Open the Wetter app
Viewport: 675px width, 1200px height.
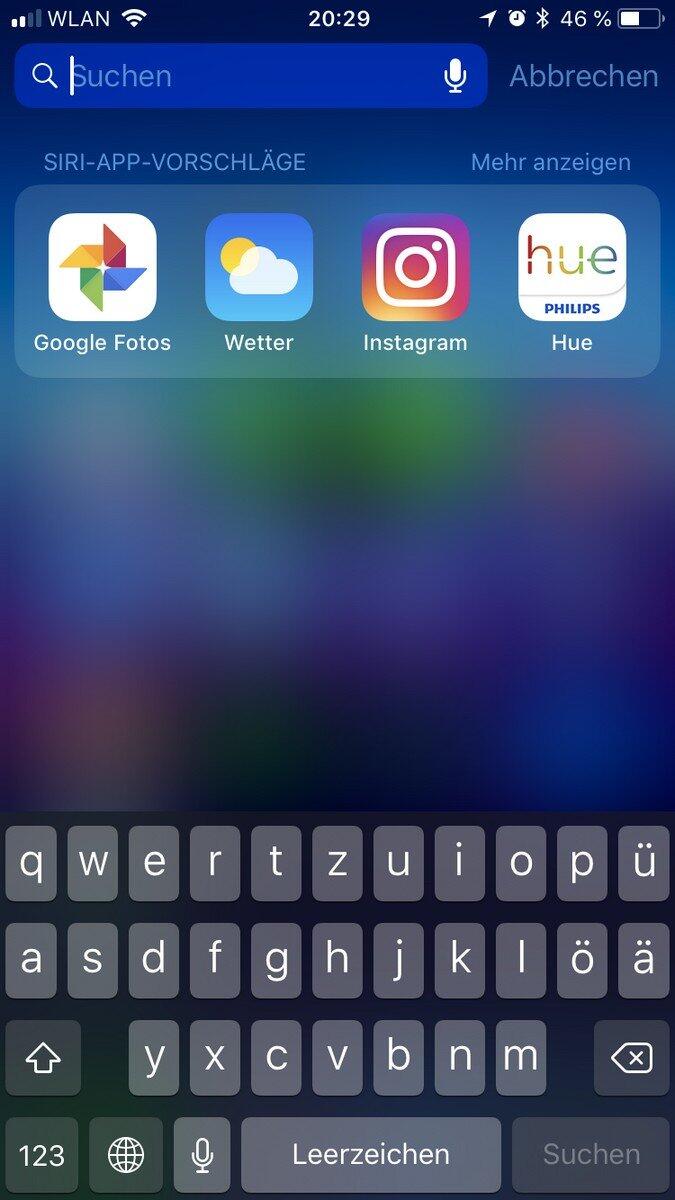click(x=259, y=268)
